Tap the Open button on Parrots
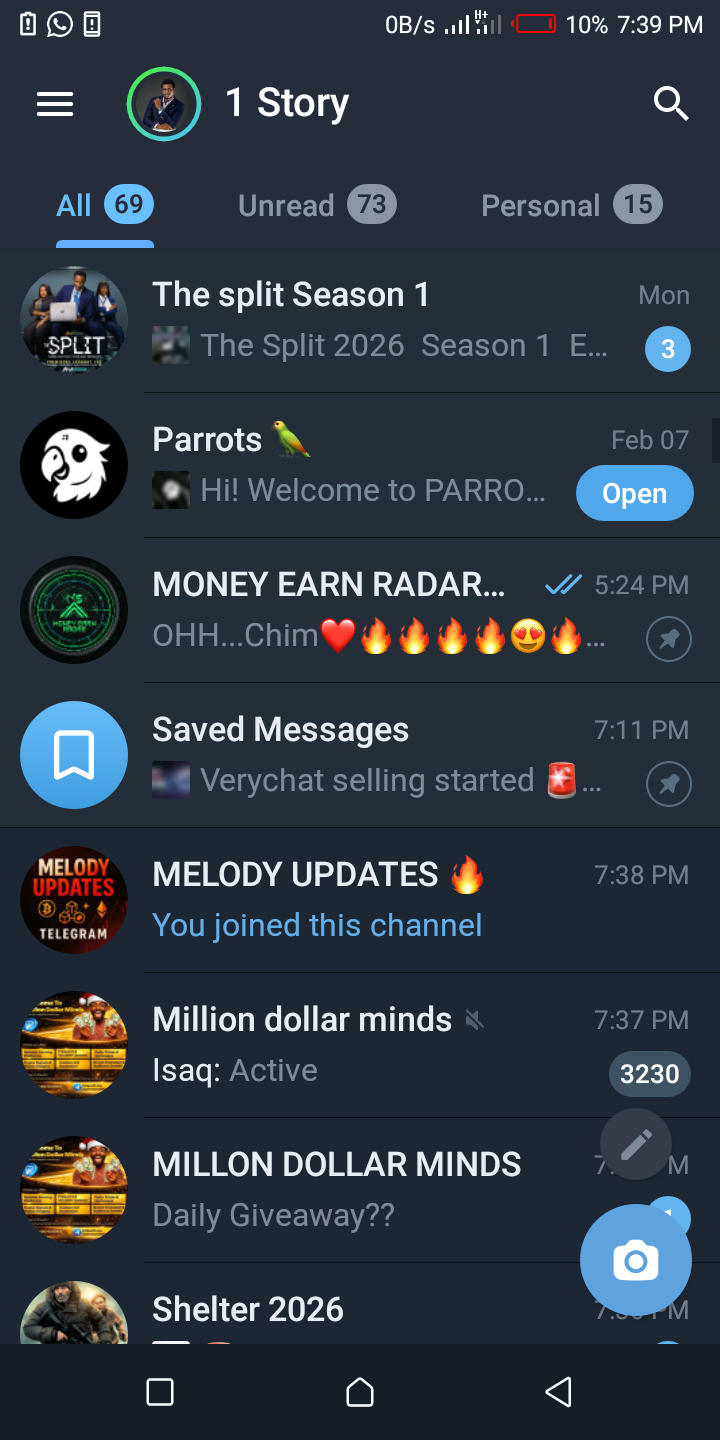This screenshot has height=1440, width=720. coord(634,494)
